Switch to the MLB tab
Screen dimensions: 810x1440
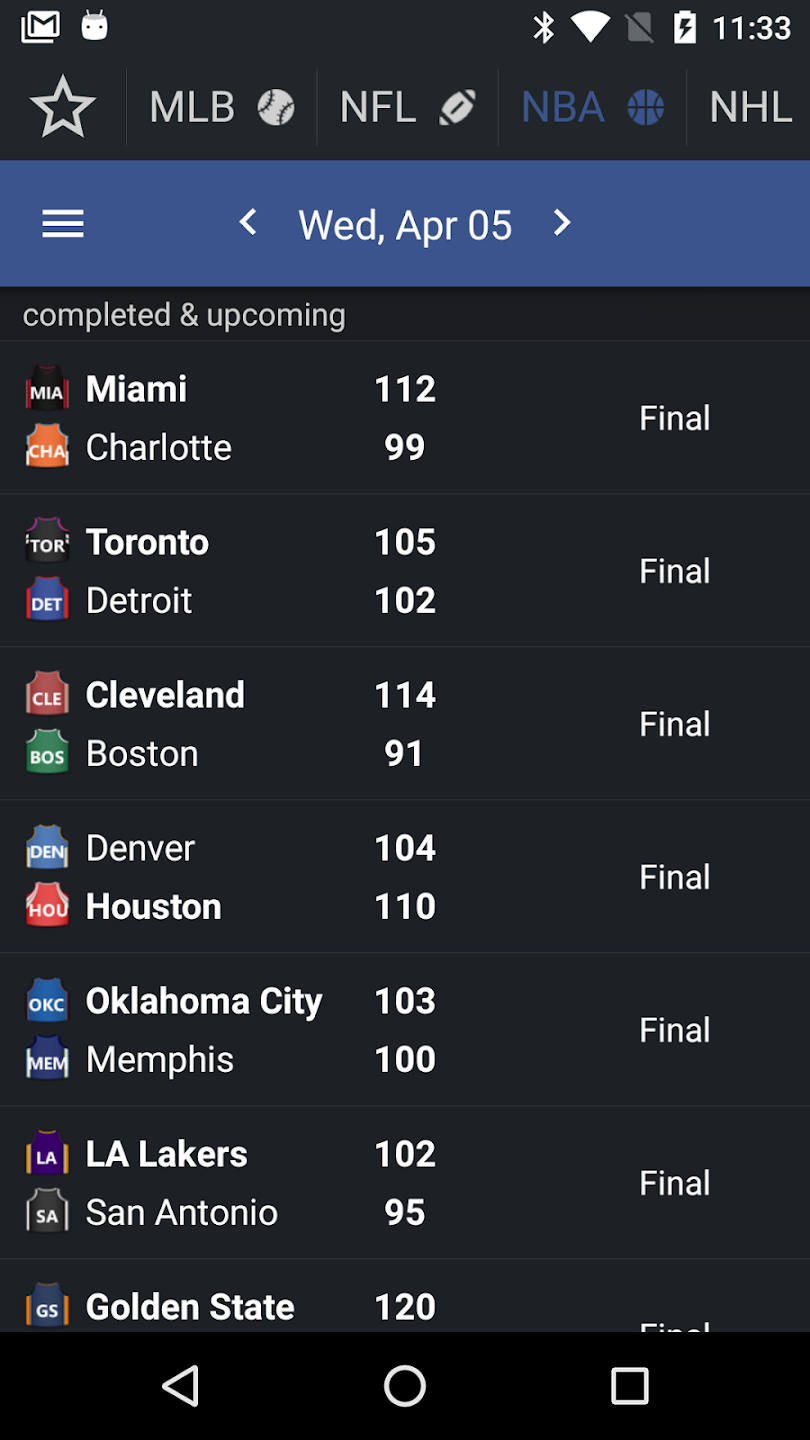222,108
